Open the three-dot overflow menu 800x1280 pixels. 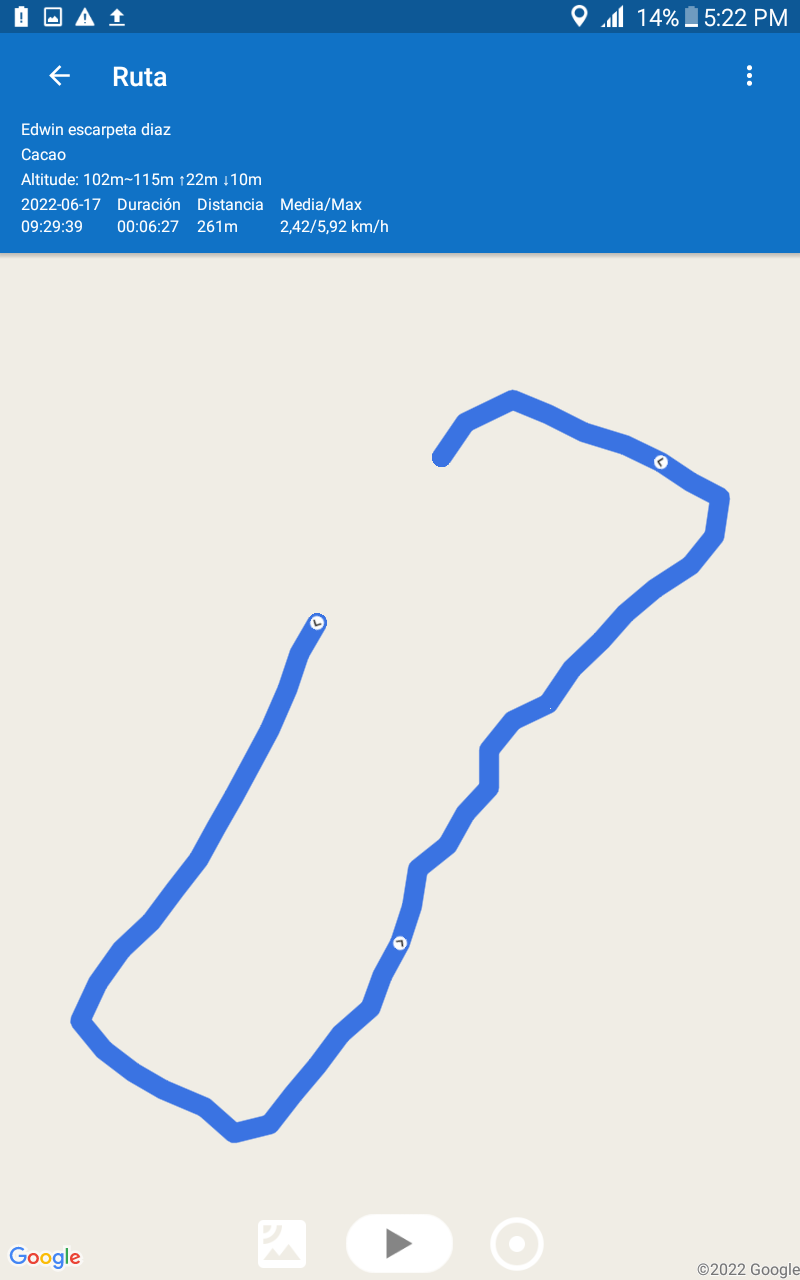749,76
